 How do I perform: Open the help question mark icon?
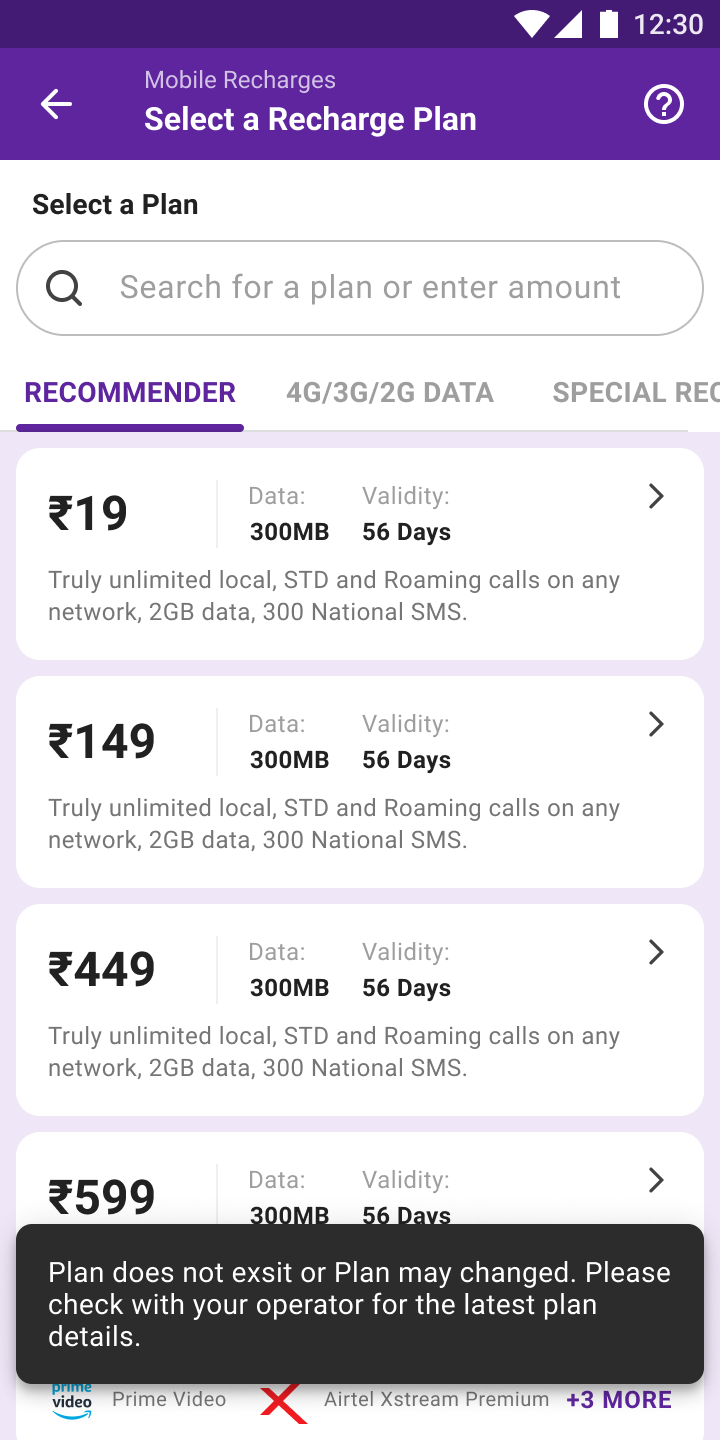(x=664, y=104)
